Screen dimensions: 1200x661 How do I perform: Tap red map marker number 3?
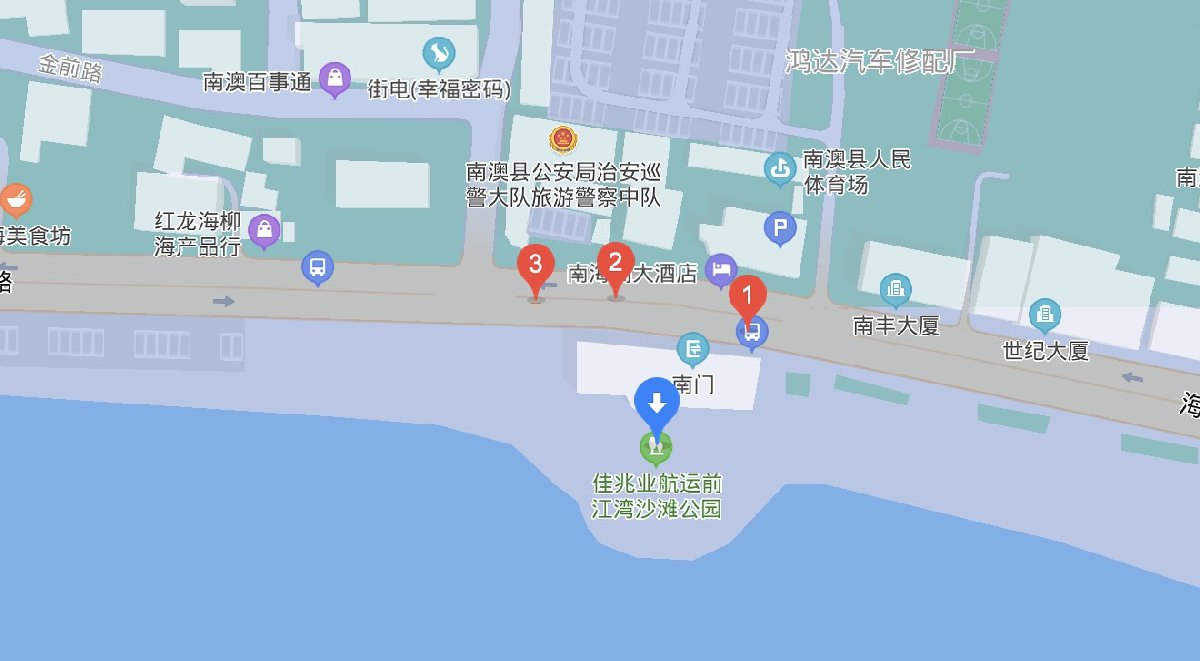tap(536, 266)
